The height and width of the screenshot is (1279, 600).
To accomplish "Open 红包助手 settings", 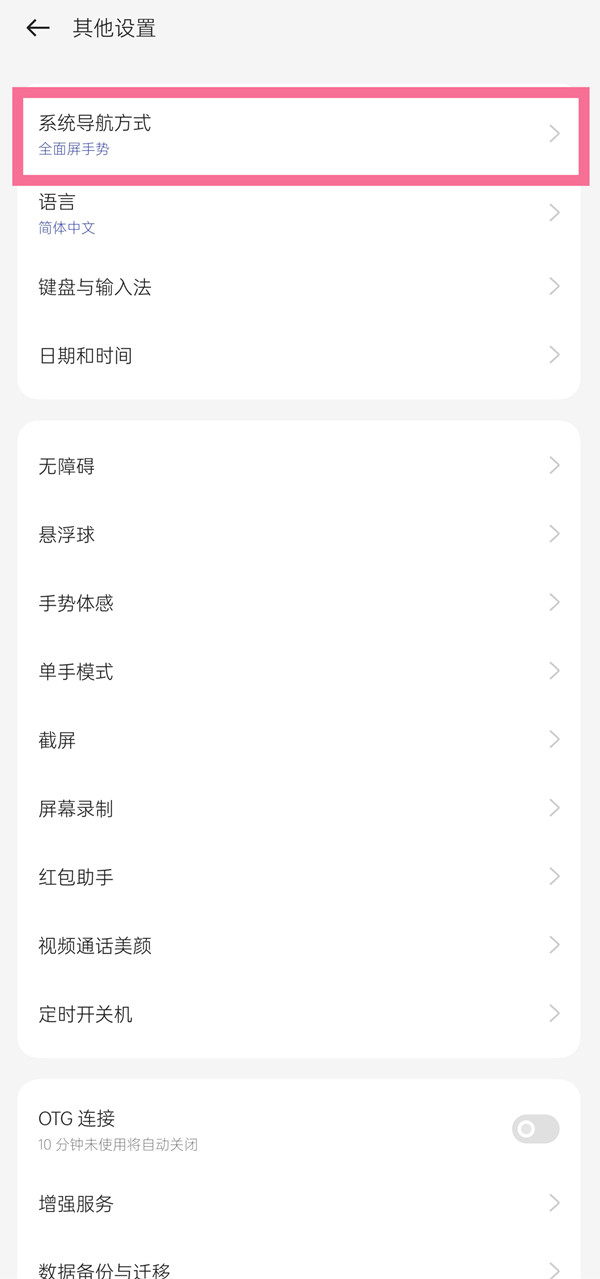I will point(299,877).
